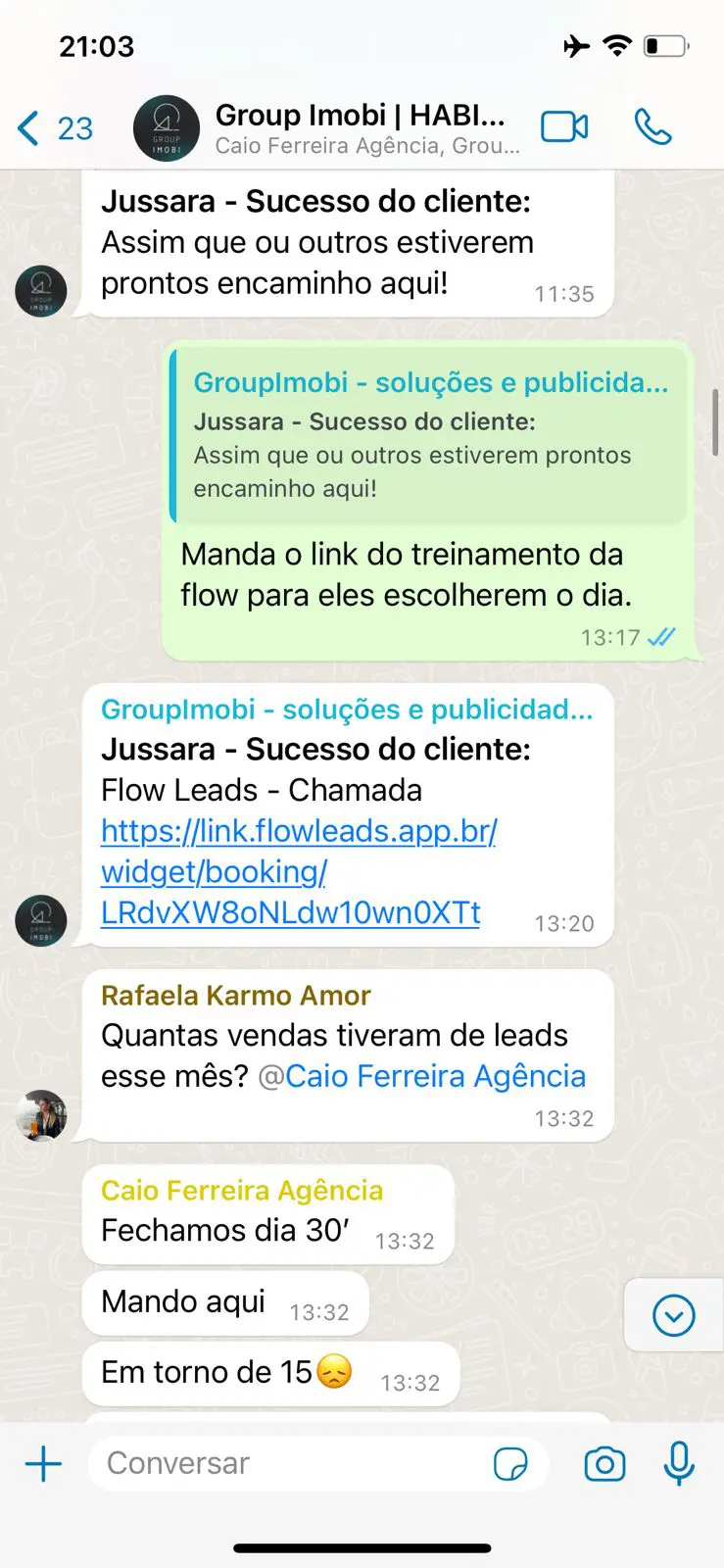Tap the quoted Jussara message preview

coord(429,436)
